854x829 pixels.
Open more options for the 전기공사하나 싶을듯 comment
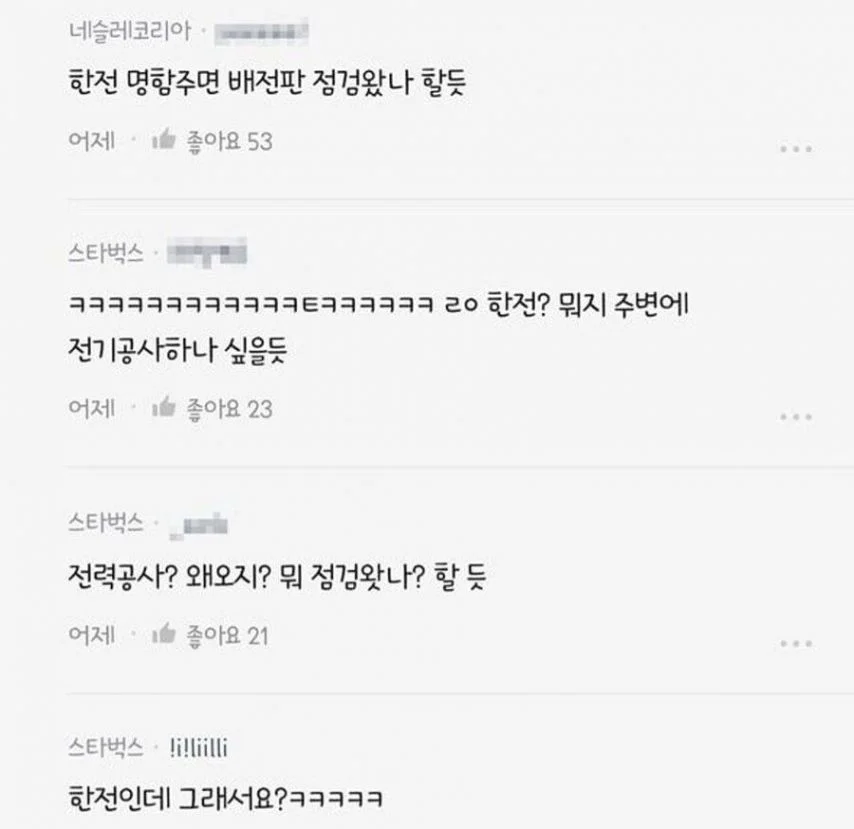[796, 416]
